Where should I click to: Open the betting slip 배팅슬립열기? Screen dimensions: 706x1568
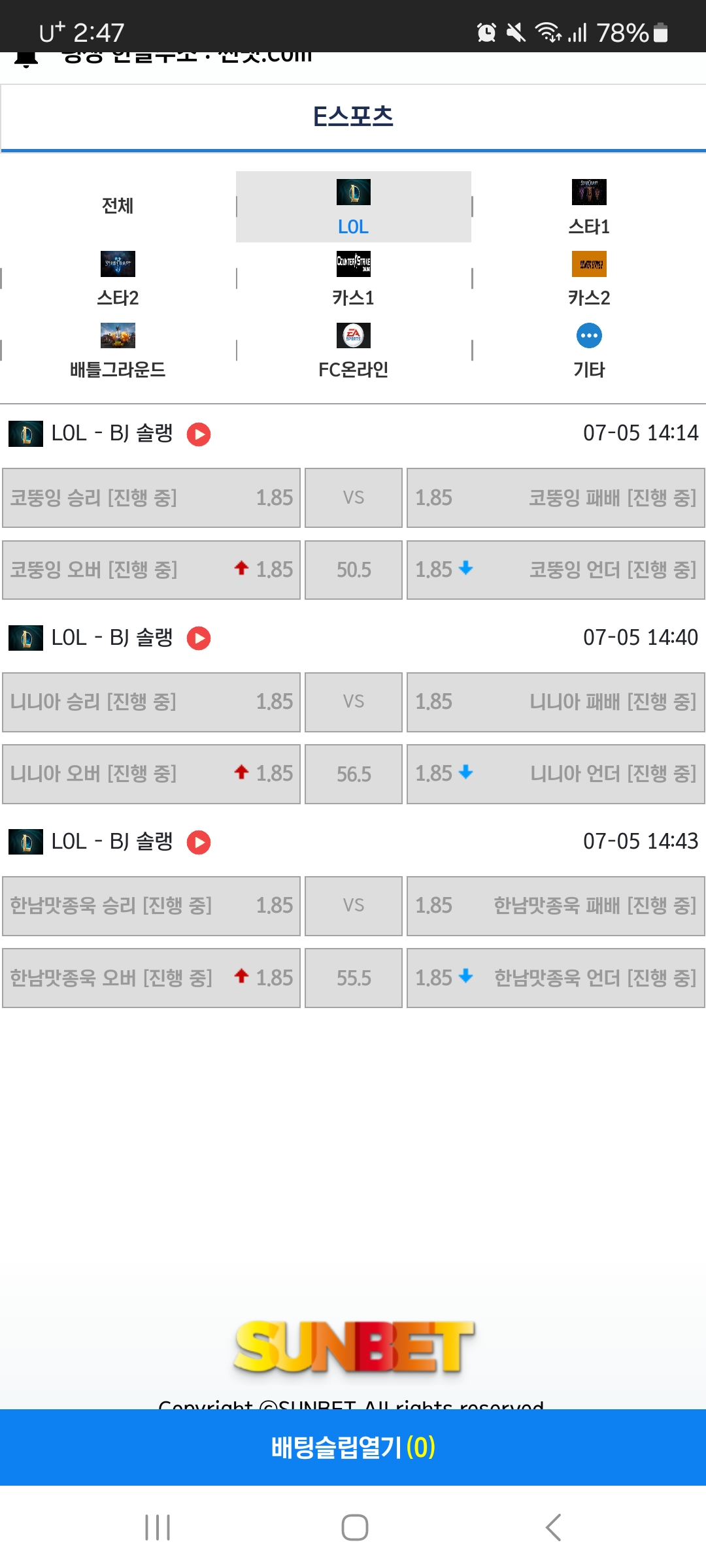click(x=353, y=1447)
